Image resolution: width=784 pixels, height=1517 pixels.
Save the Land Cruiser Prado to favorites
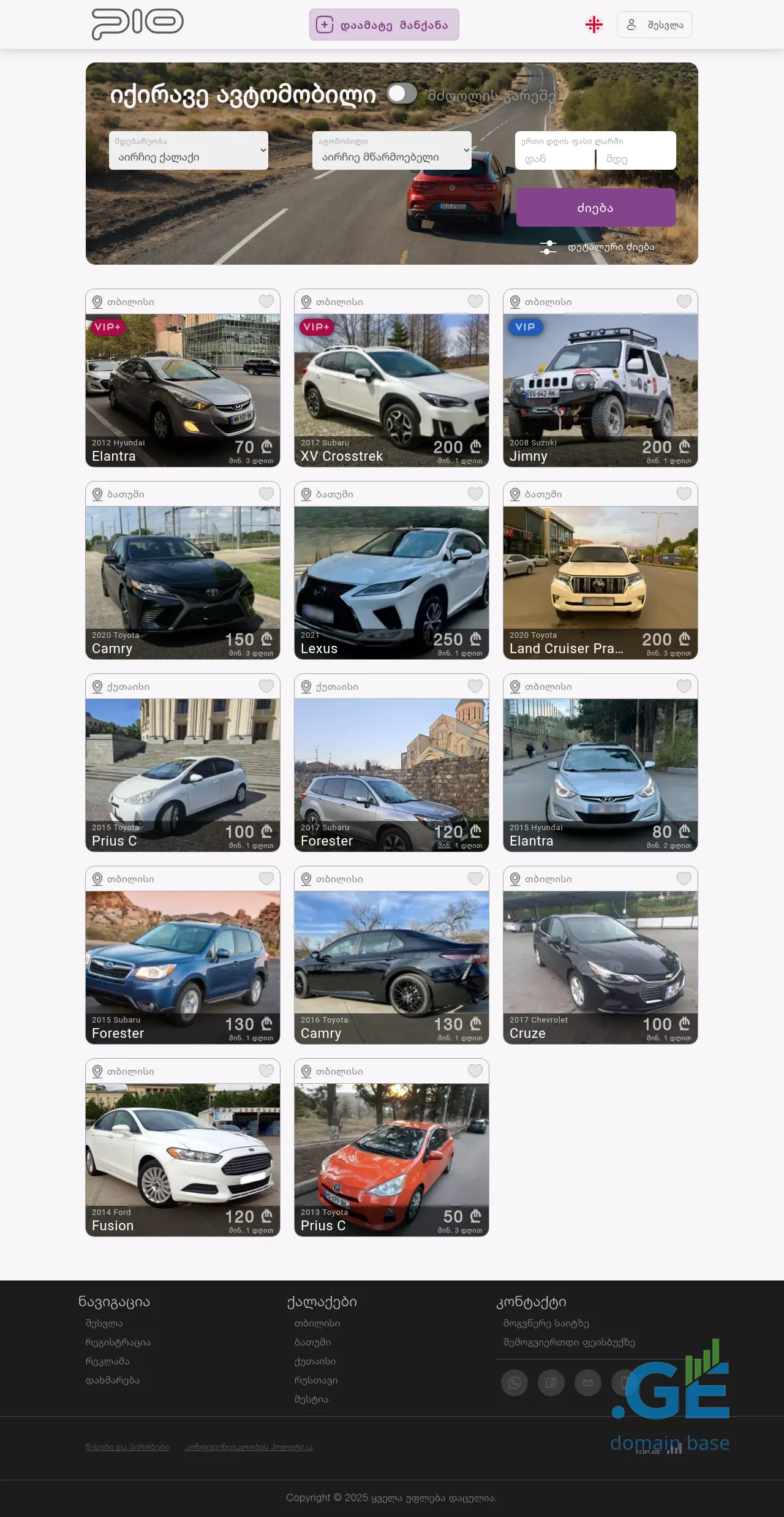[684, 494]
